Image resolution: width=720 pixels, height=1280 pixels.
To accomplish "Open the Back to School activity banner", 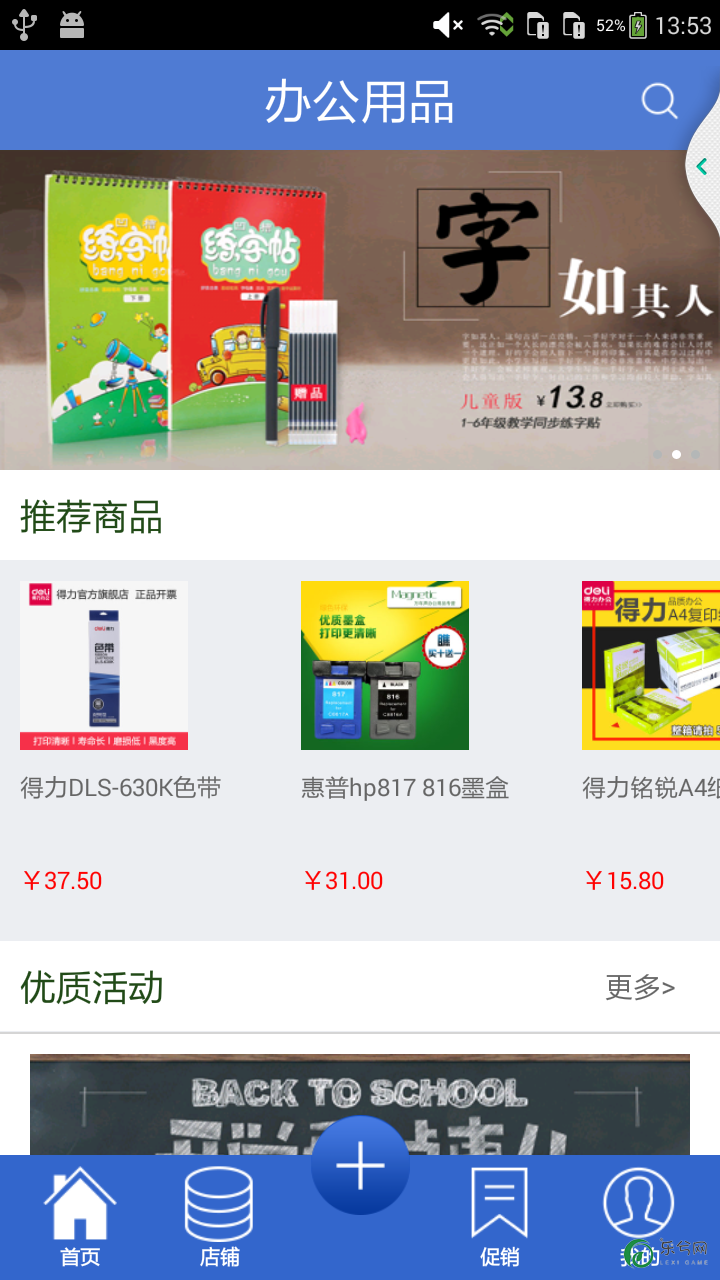I will (x=360, y=1100).
